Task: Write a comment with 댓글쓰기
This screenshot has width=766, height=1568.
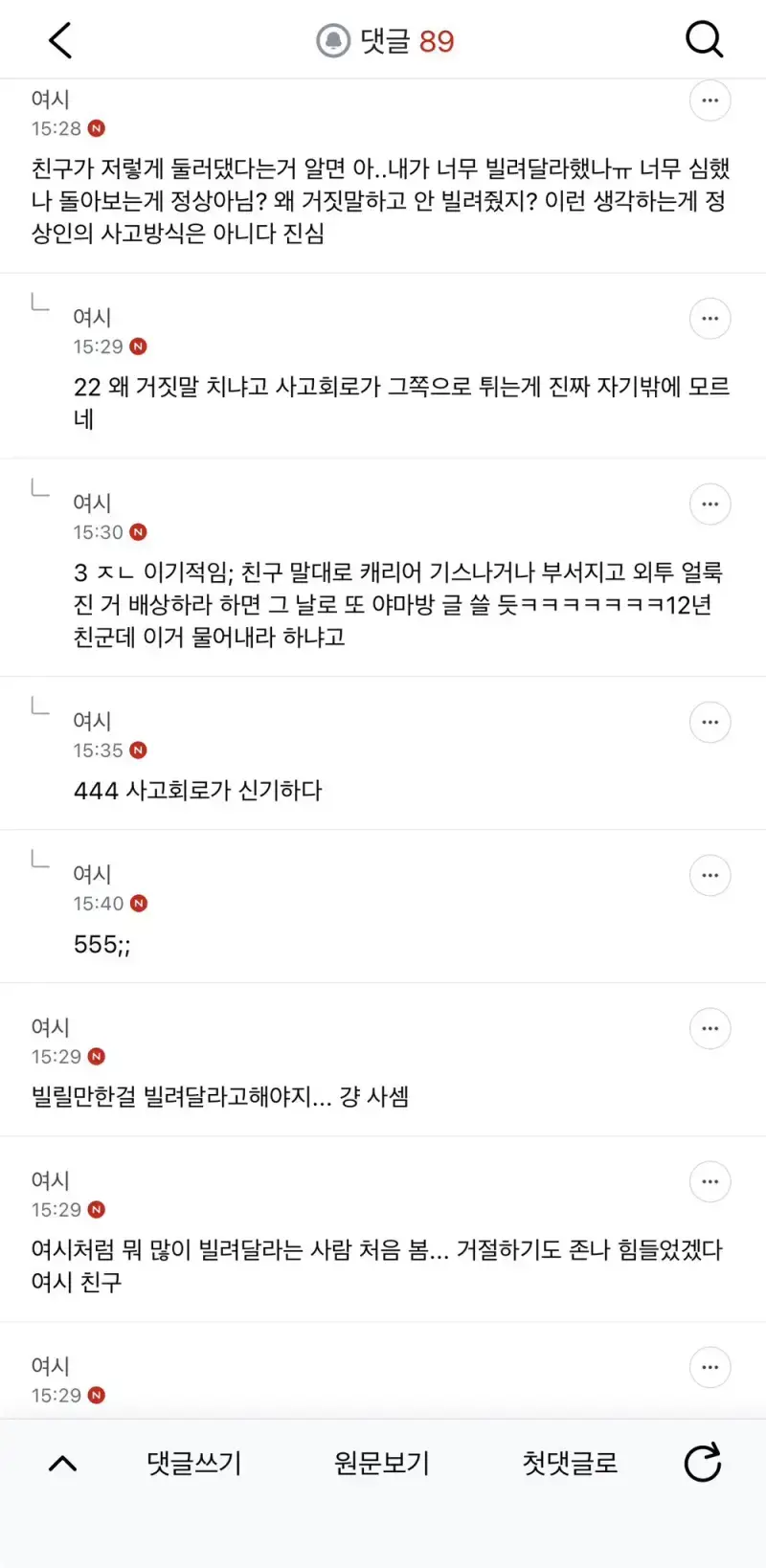Action: click(x=194, y=1463)
